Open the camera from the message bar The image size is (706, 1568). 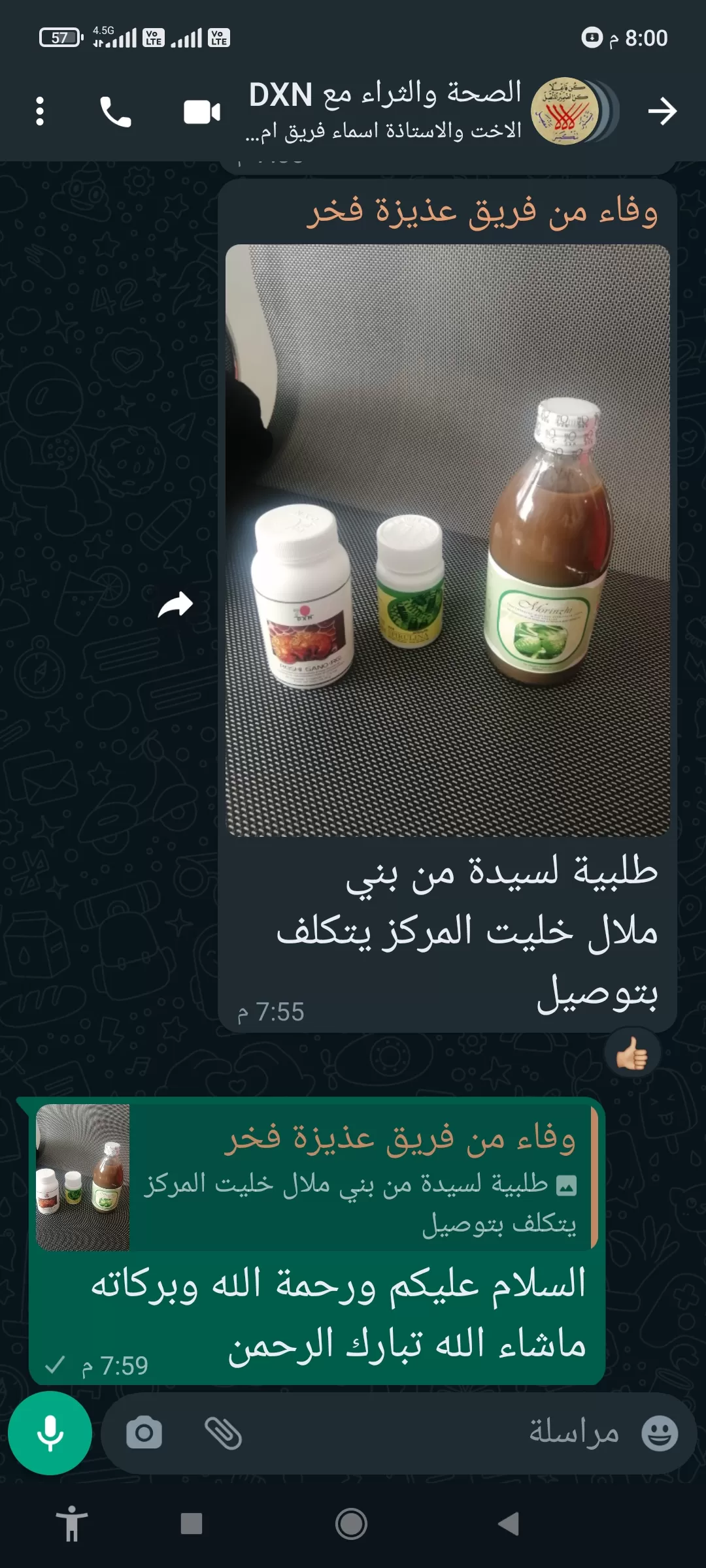coord(144,1433)
